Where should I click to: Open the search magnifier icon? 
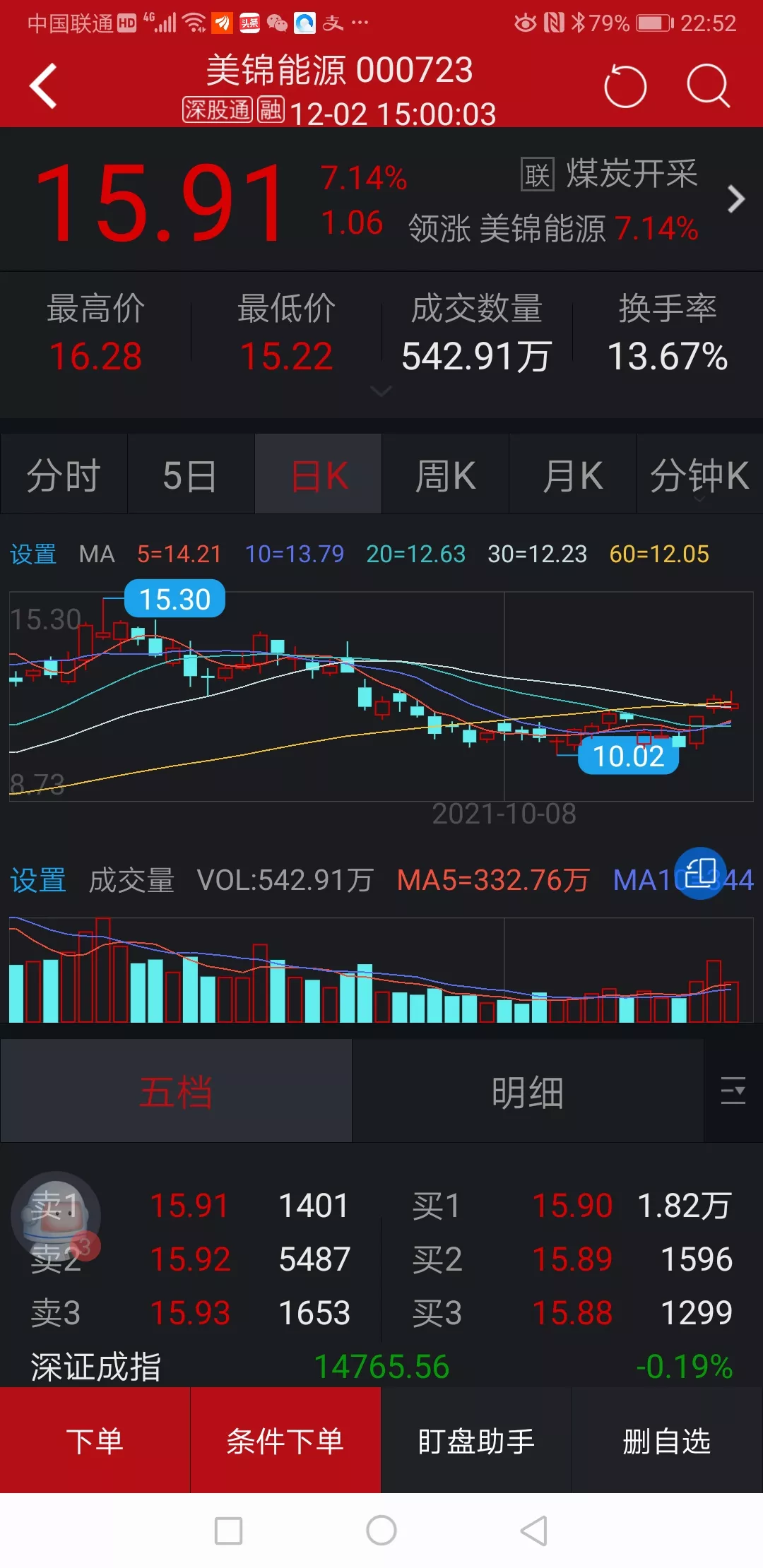pyautogui.click(x=708, y=86)
